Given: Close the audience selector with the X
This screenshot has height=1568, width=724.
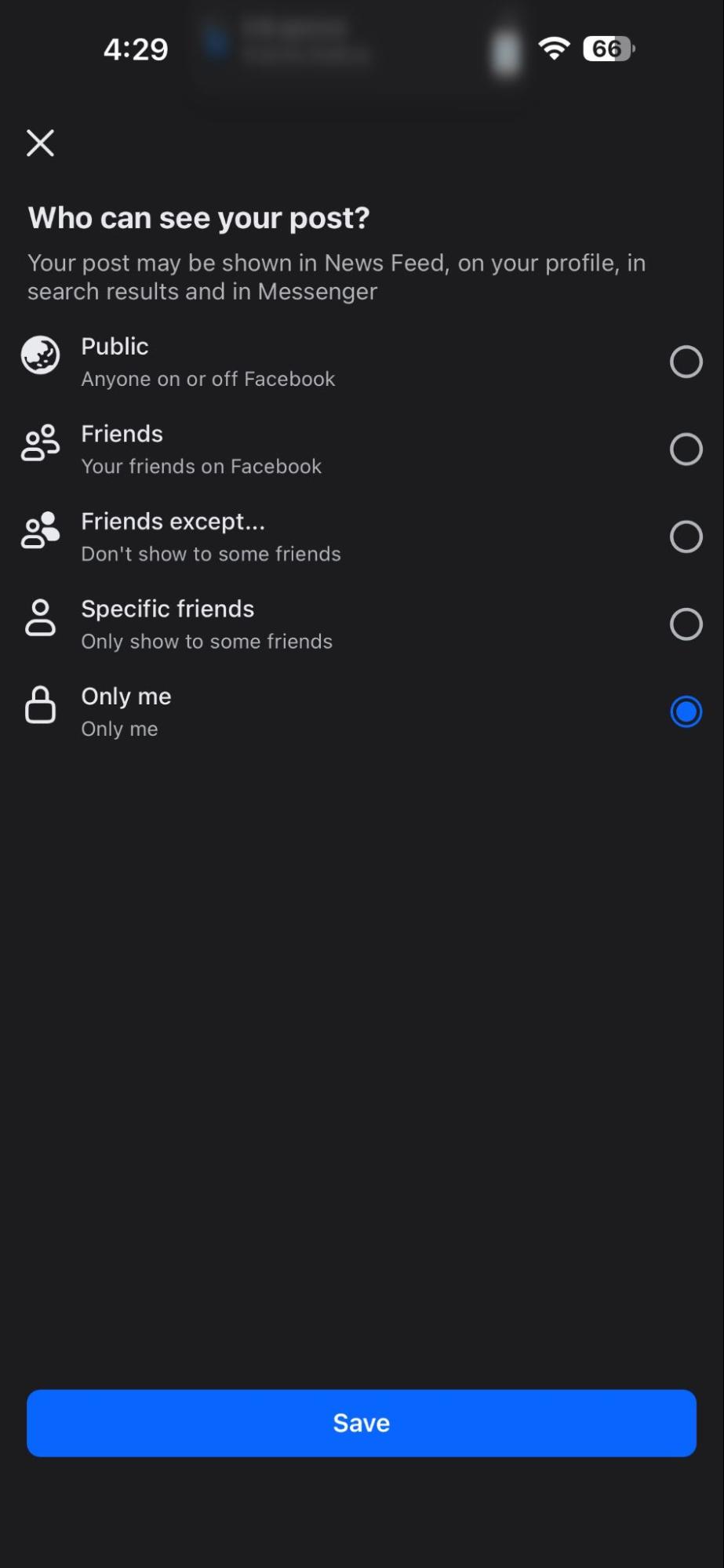Looking at the screenshot, I should (40, 143).
